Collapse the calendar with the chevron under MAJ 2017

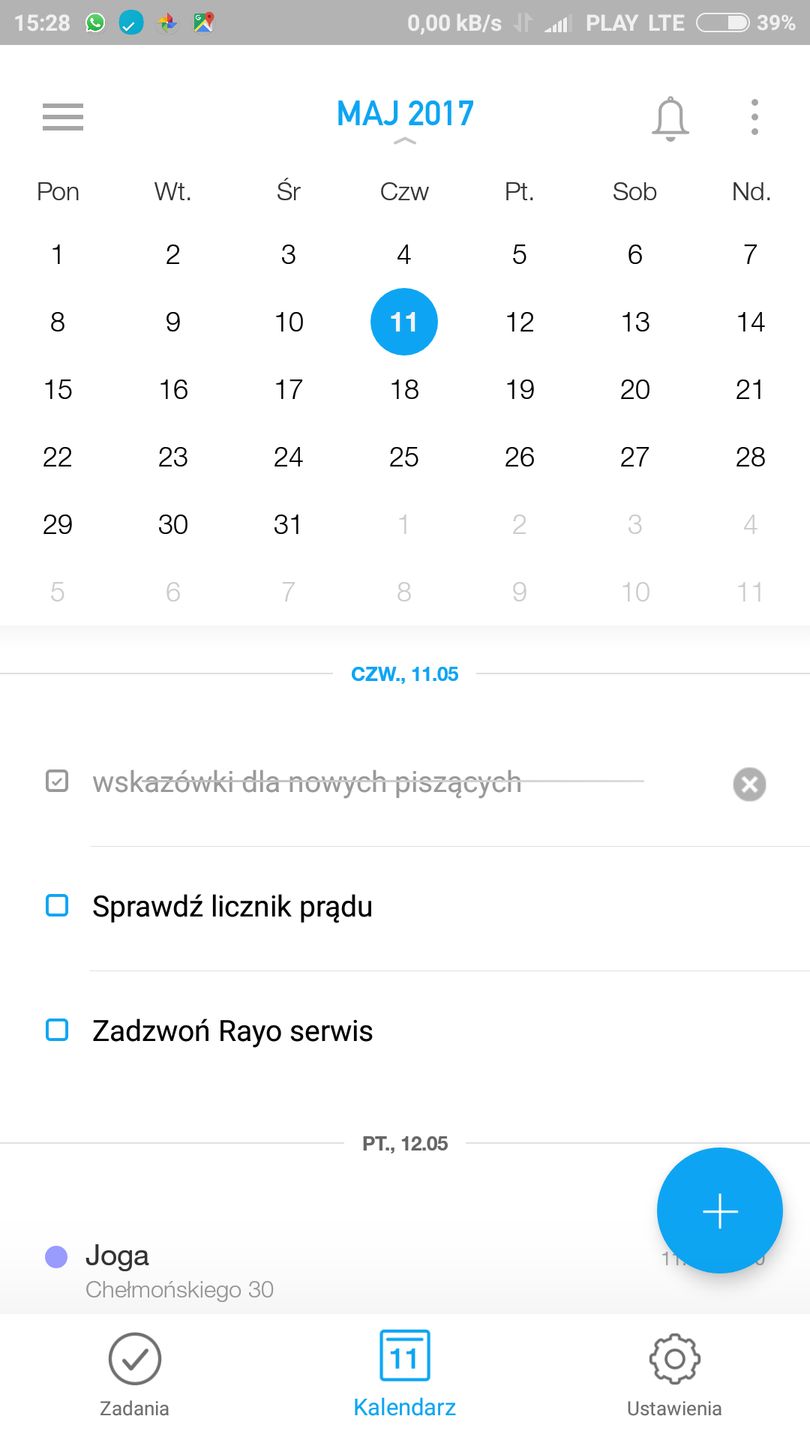404,141
